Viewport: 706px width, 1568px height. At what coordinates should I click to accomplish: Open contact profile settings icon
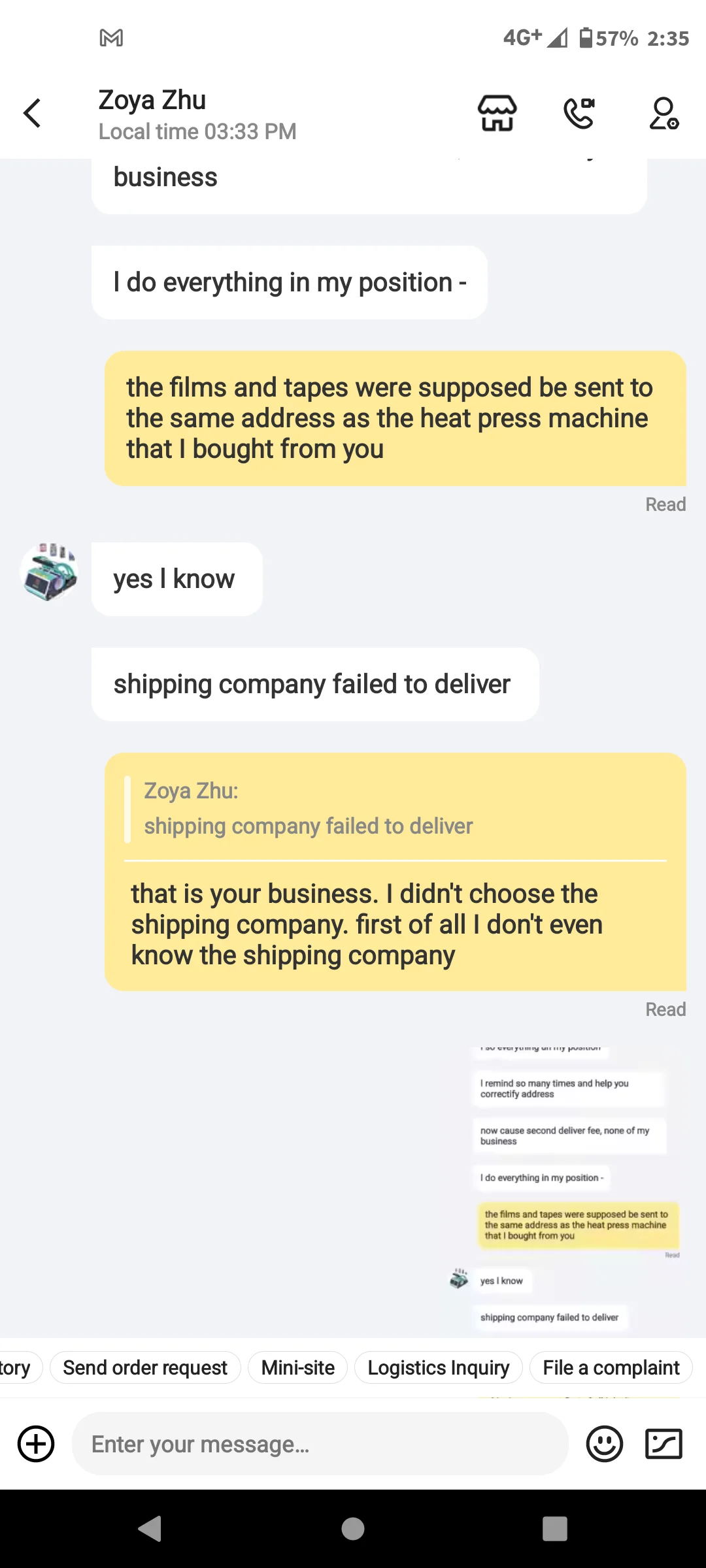coord(664,113)
